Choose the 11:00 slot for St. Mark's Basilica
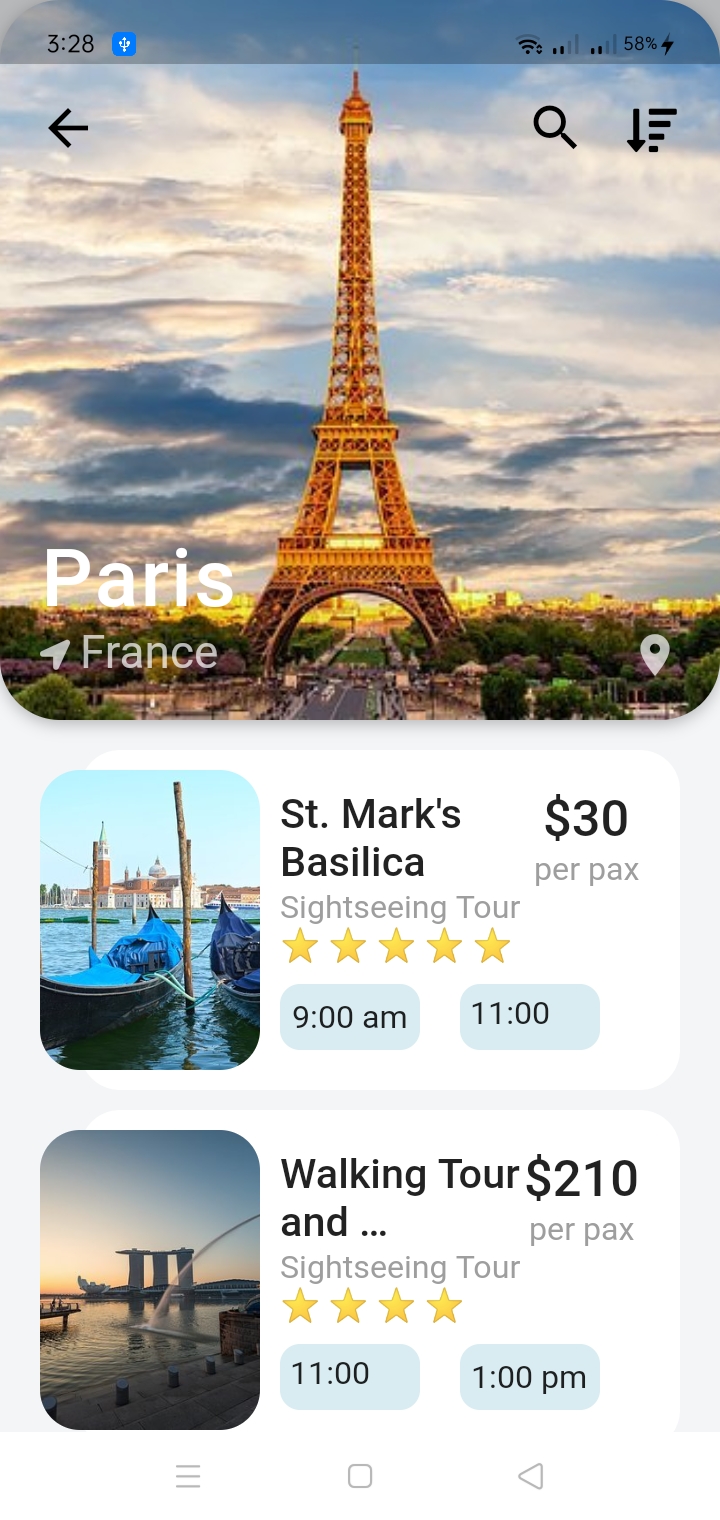The image size is (720, 1520). (x=530, y=1017)
